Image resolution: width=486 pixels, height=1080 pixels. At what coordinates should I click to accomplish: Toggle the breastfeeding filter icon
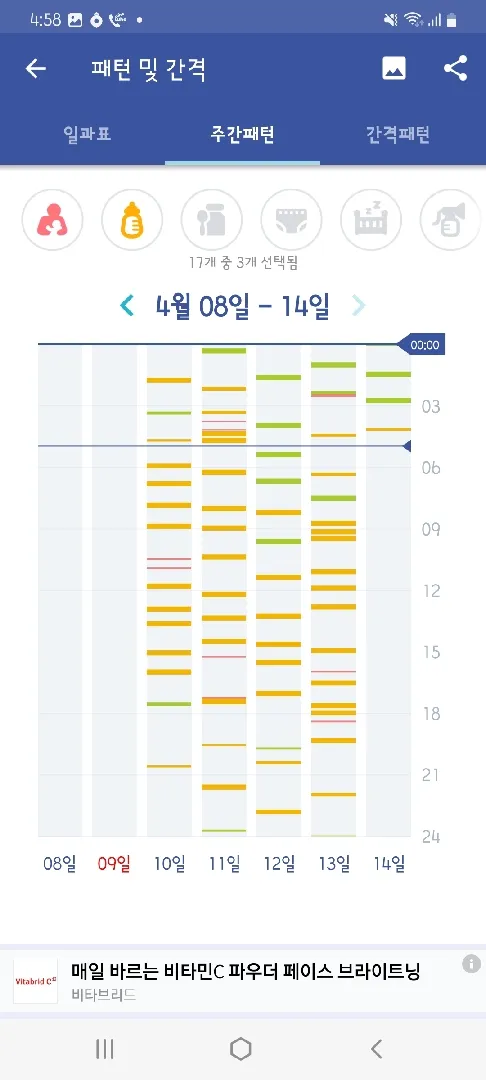52,220
